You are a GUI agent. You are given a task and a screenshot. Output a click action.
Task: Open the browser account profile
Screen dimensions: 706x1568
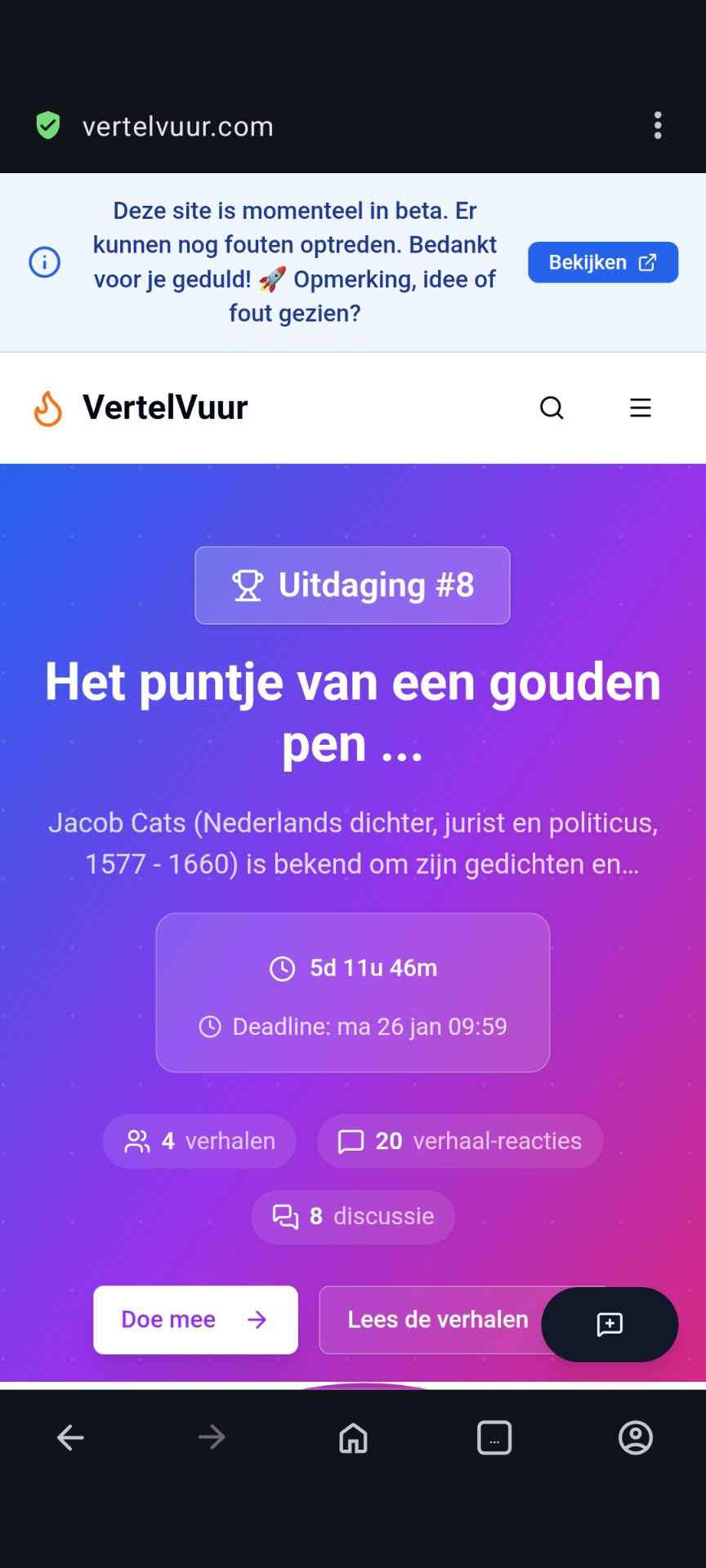[635, 1437]
